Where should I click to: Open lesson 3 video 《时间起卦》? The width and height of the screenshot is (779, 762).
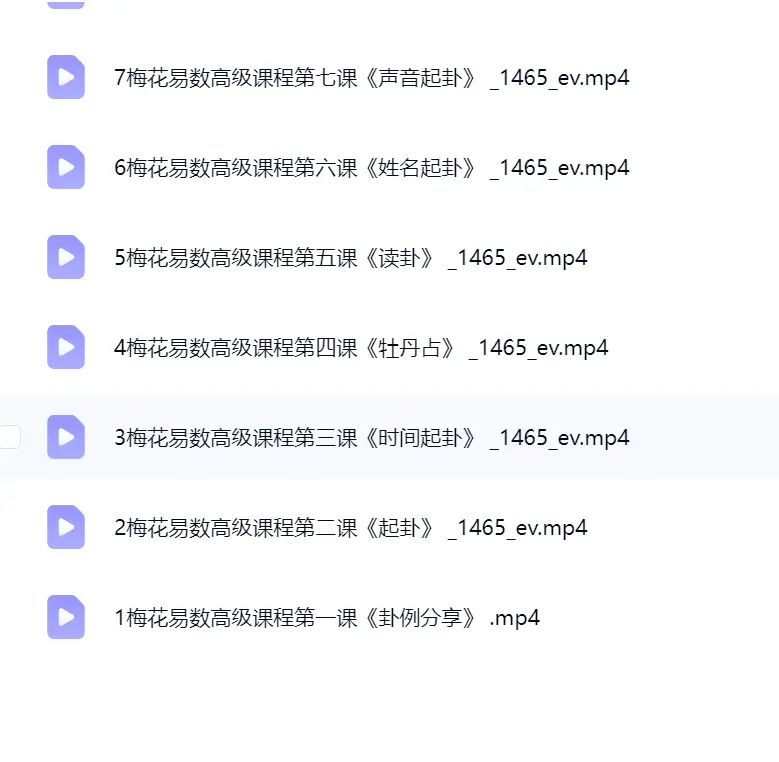[372, 438]
